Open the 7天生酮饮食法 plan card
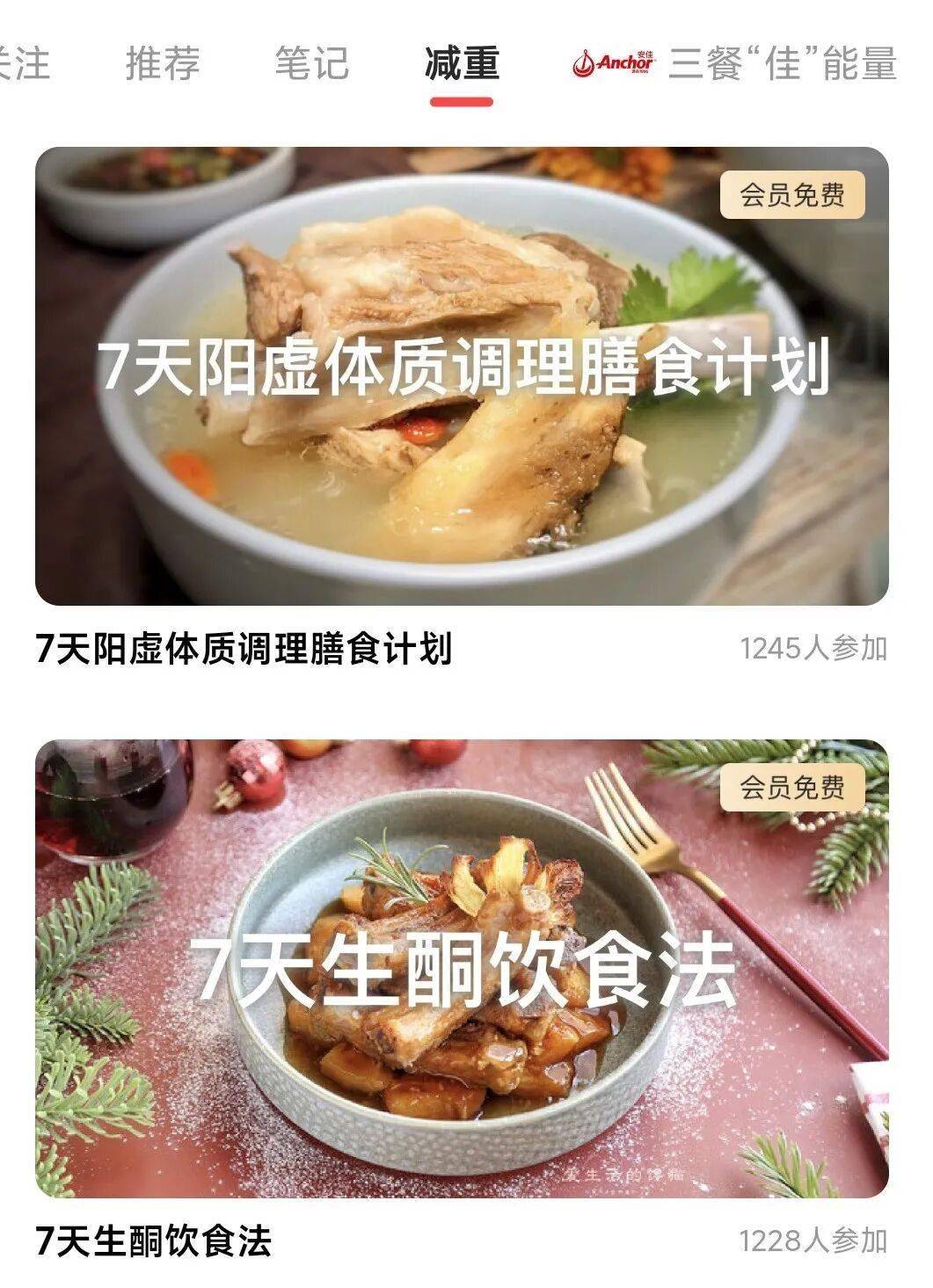Screen dimensions: 933x1288 (x=462, y=968)
